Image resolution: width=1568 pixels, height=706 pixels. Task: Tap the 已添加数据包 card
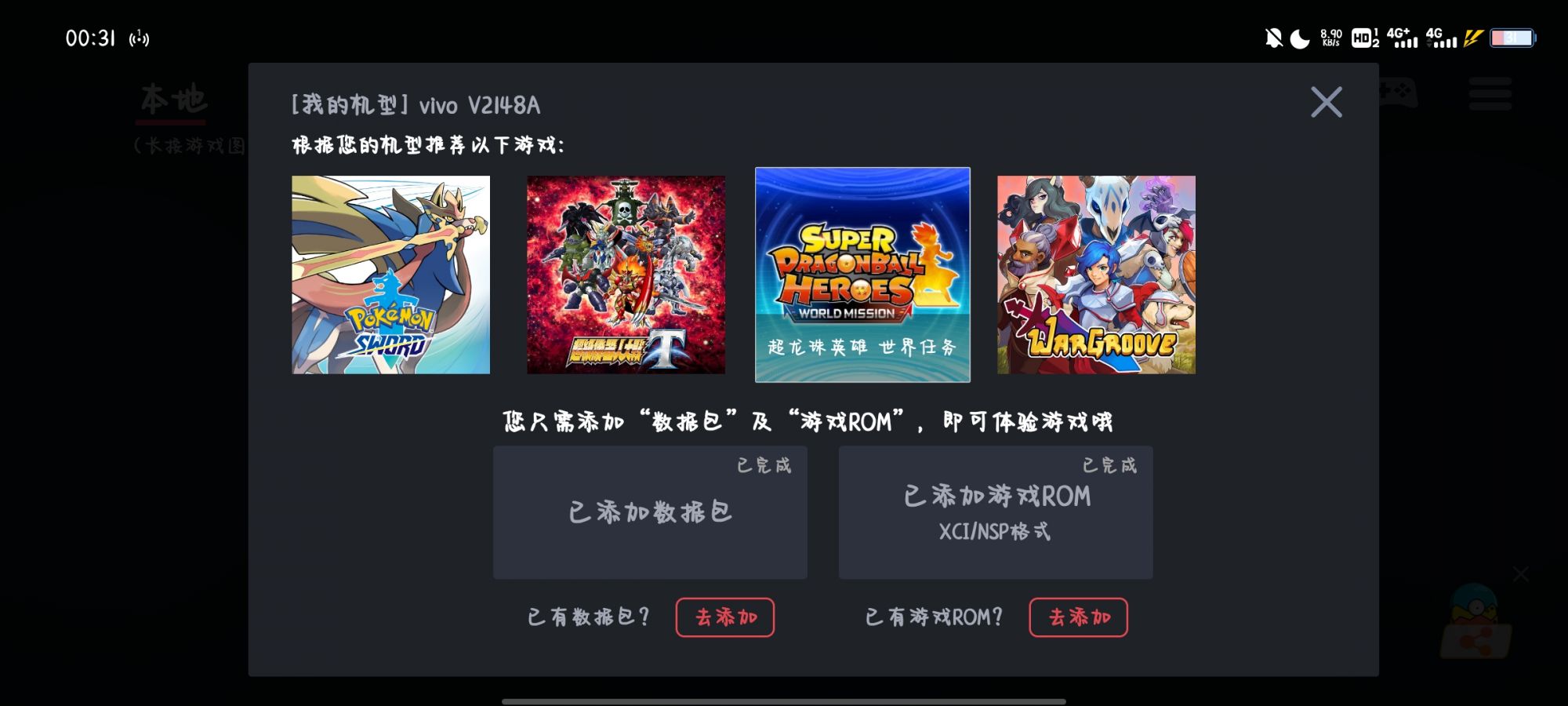click(650, 512)
